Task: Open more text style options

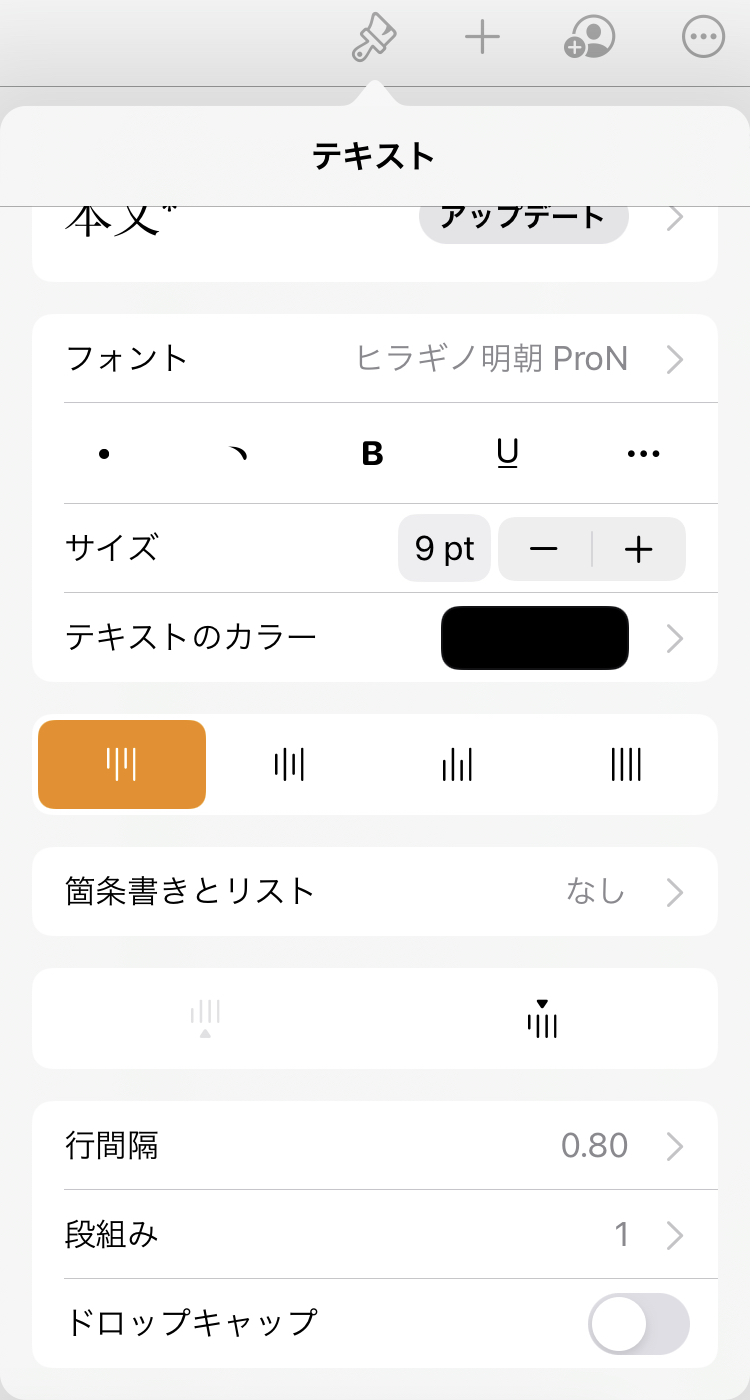Action: [643, 454]
